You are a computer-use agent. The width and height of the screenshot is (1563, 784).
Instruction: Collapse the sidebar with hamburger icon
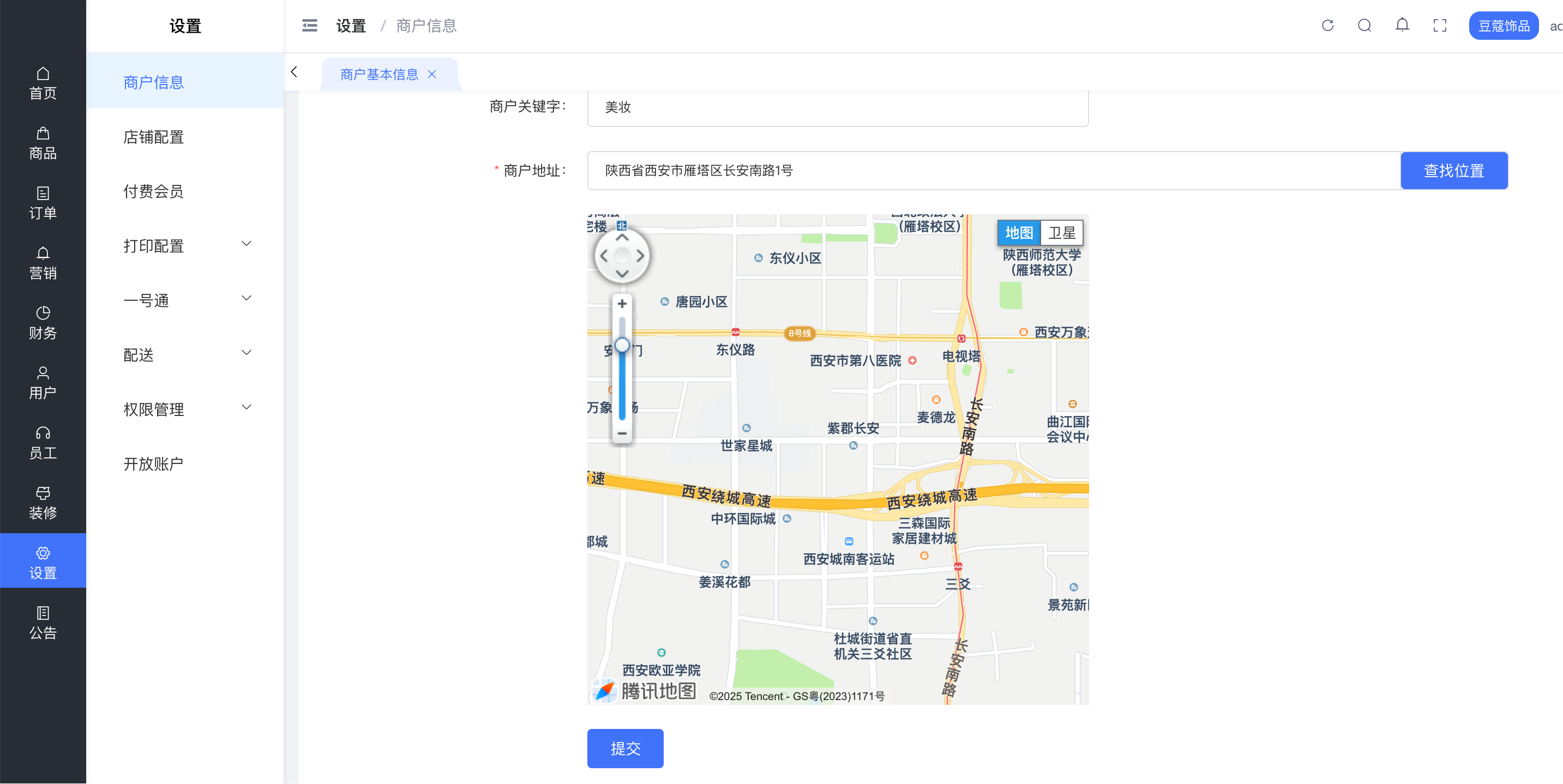(309, 26)
